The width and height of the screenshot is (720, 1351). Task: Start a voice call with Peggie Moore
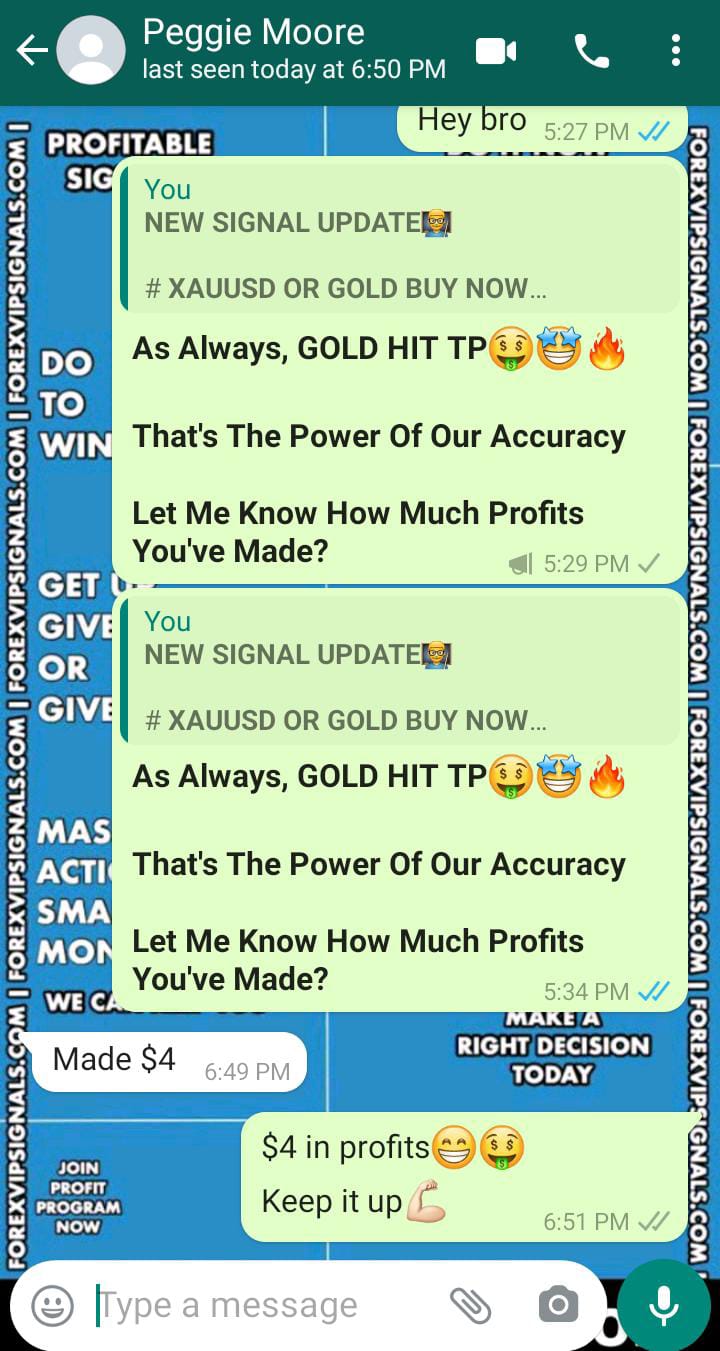(591, 51)
